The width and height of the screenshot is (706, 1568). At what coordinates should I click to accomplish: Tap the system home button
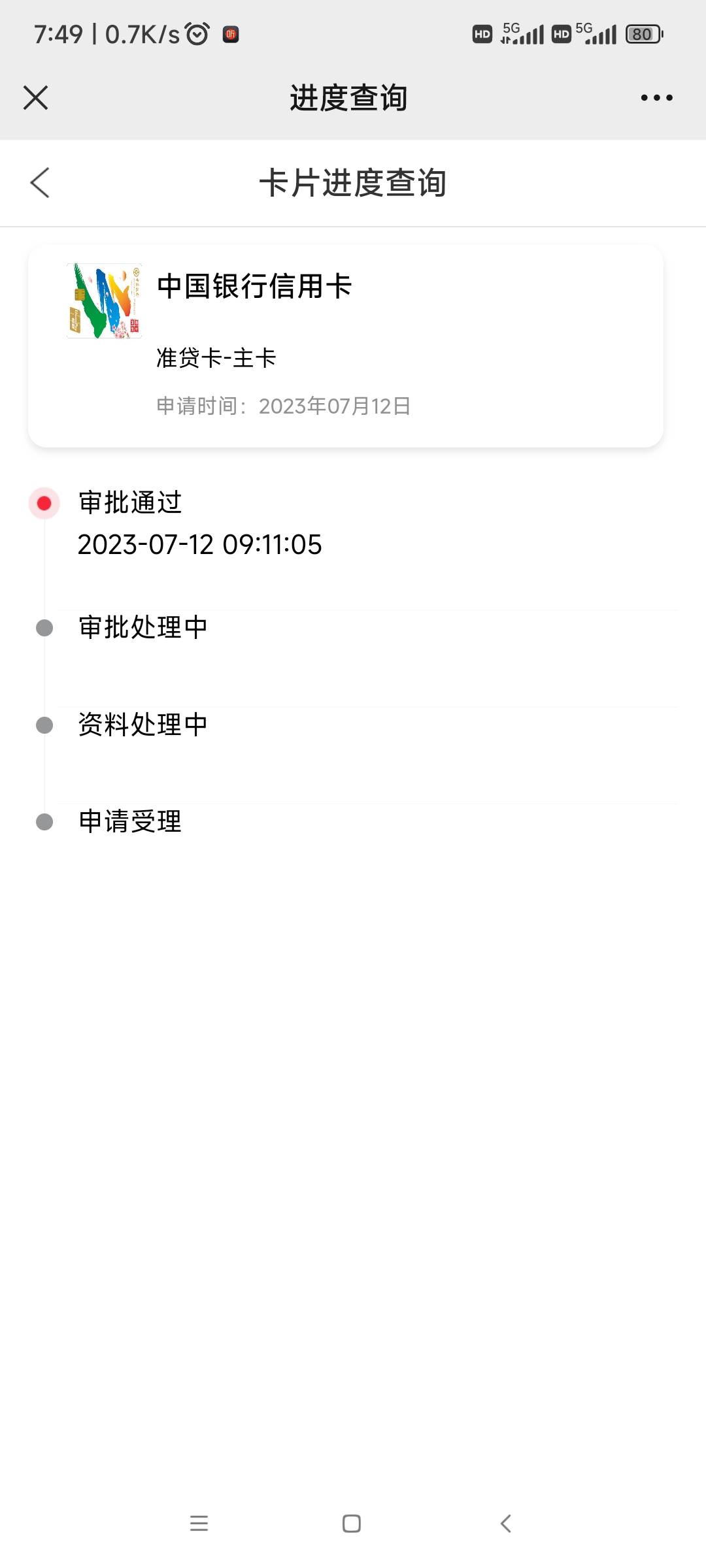point(352,1524)
